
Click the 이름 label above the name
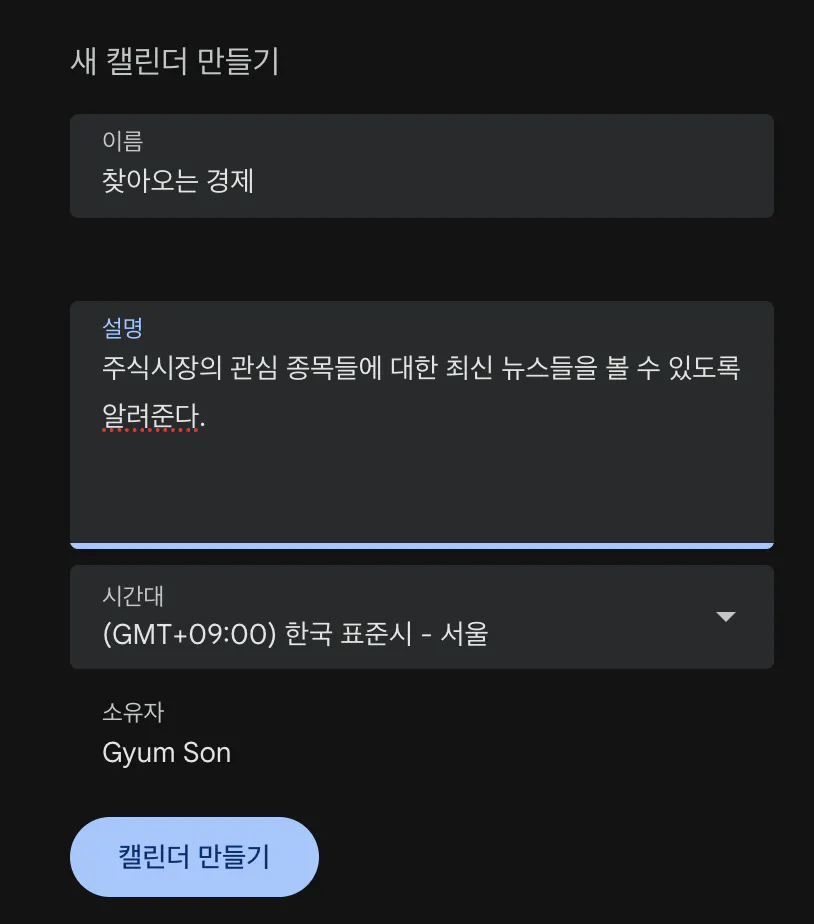tap(120, 141)
